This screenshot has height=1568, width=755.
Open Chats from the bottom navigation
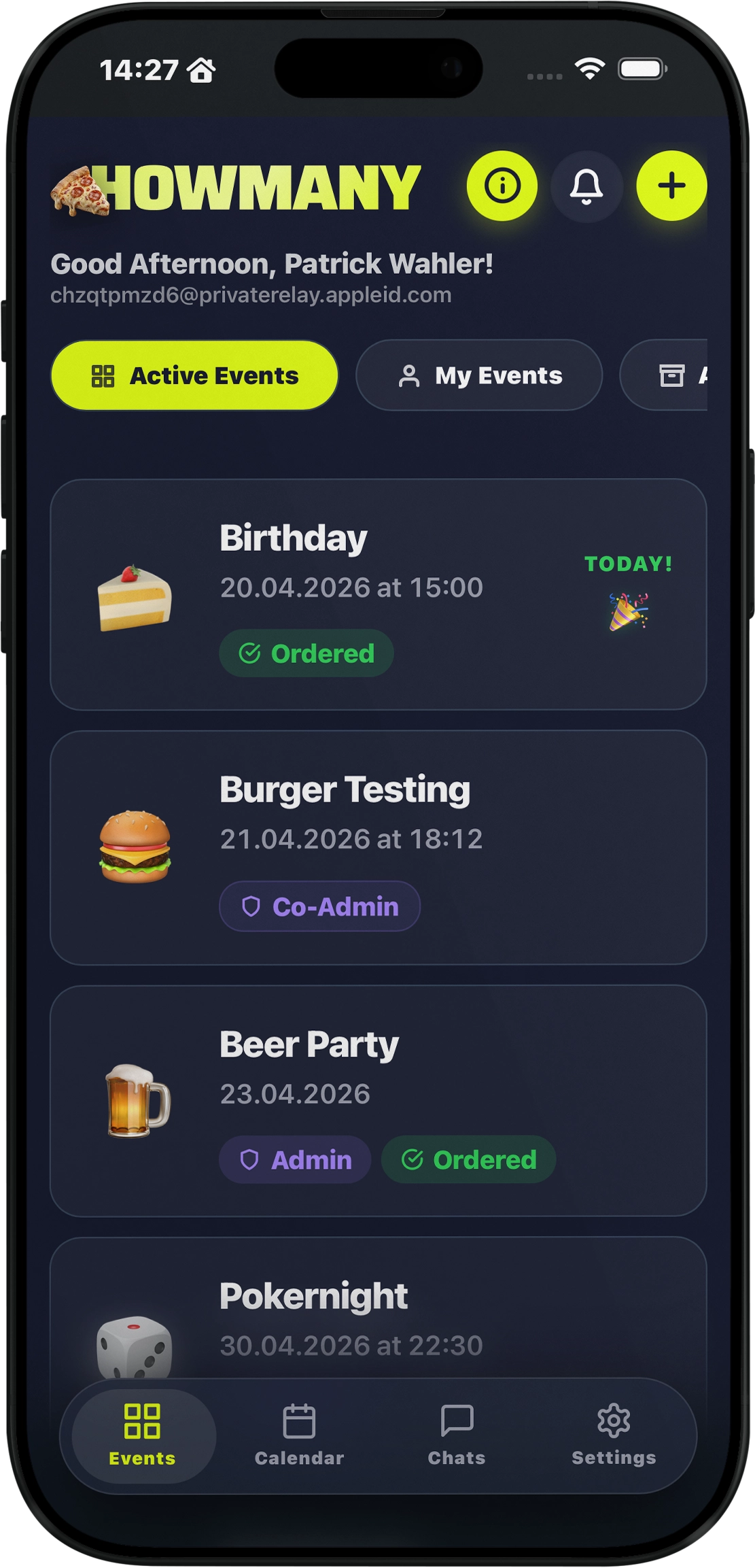coord(456,1435)
